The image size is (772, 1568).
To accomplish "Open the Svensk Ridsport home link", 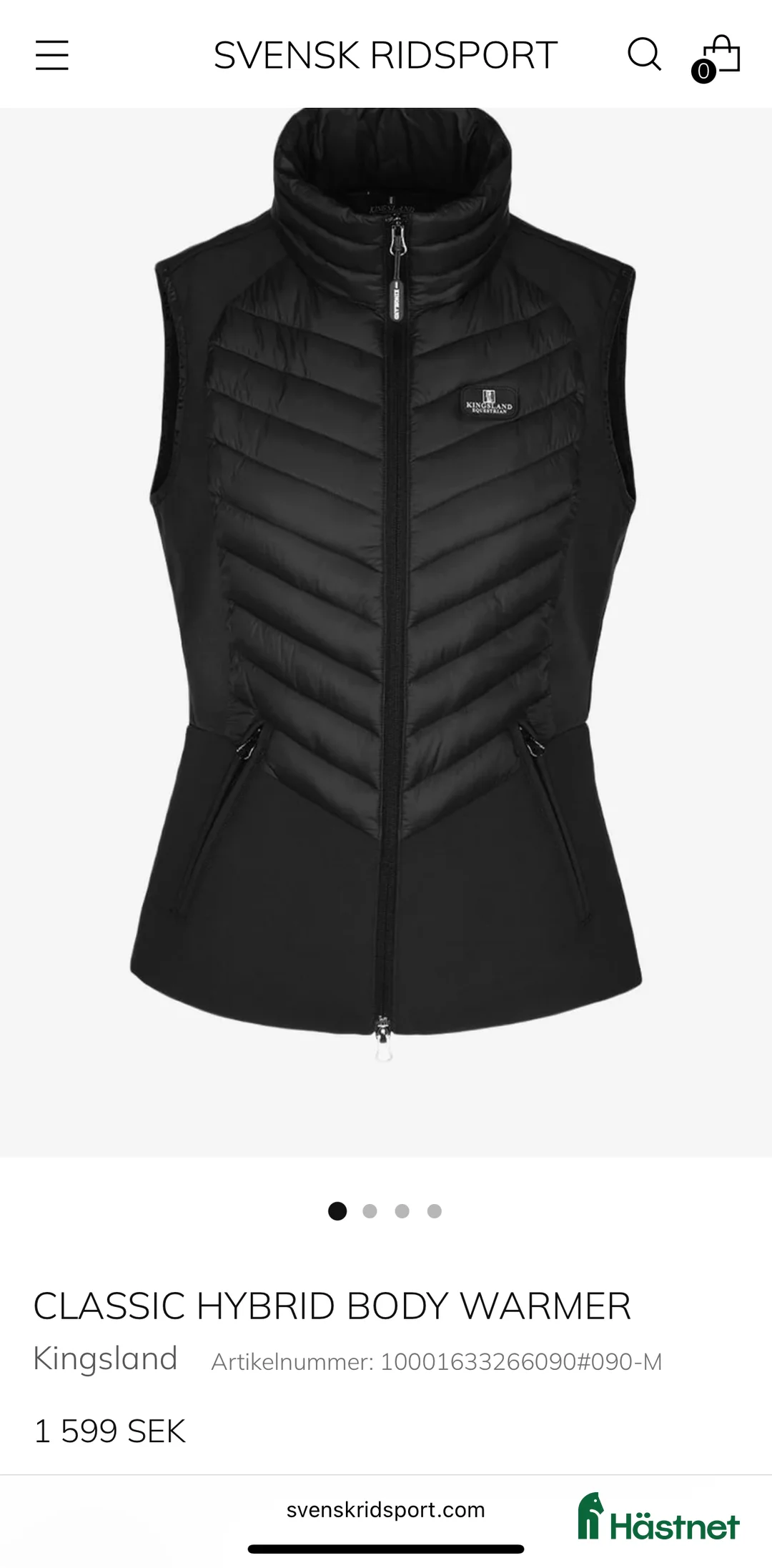I will [x=385, y=55].
